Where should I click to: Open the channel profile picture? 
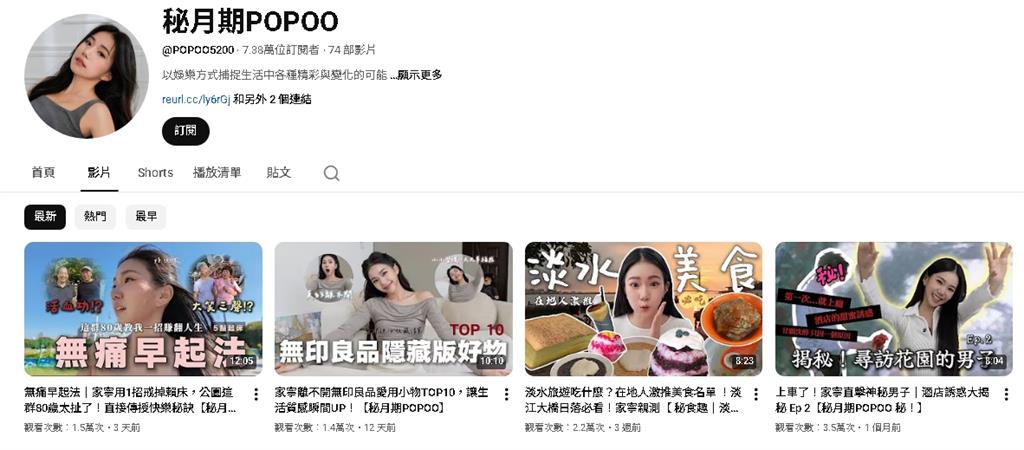point(86,76)
